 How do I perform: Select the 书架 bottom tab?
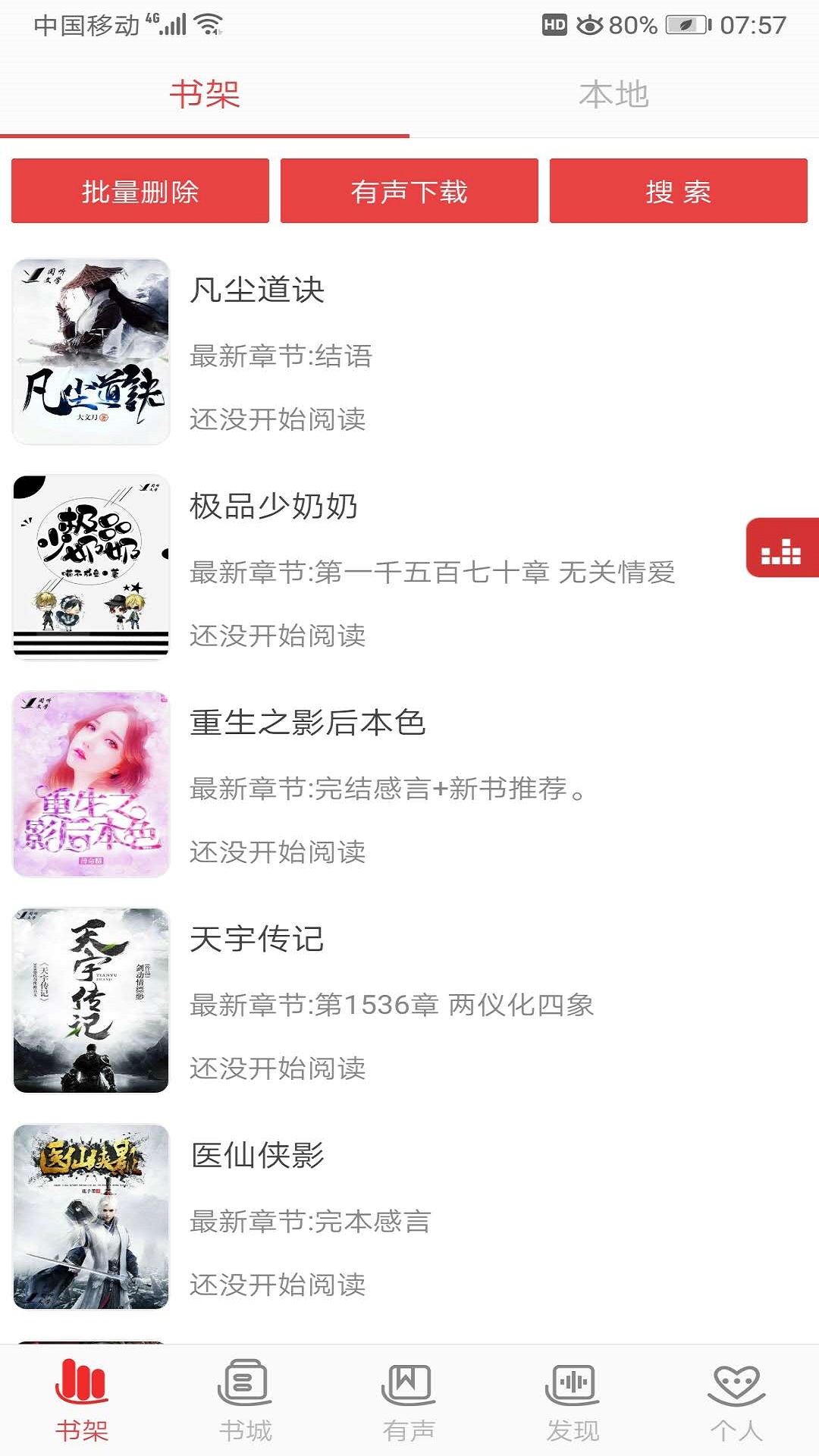pyautogui.click(x=82, y=1400)
